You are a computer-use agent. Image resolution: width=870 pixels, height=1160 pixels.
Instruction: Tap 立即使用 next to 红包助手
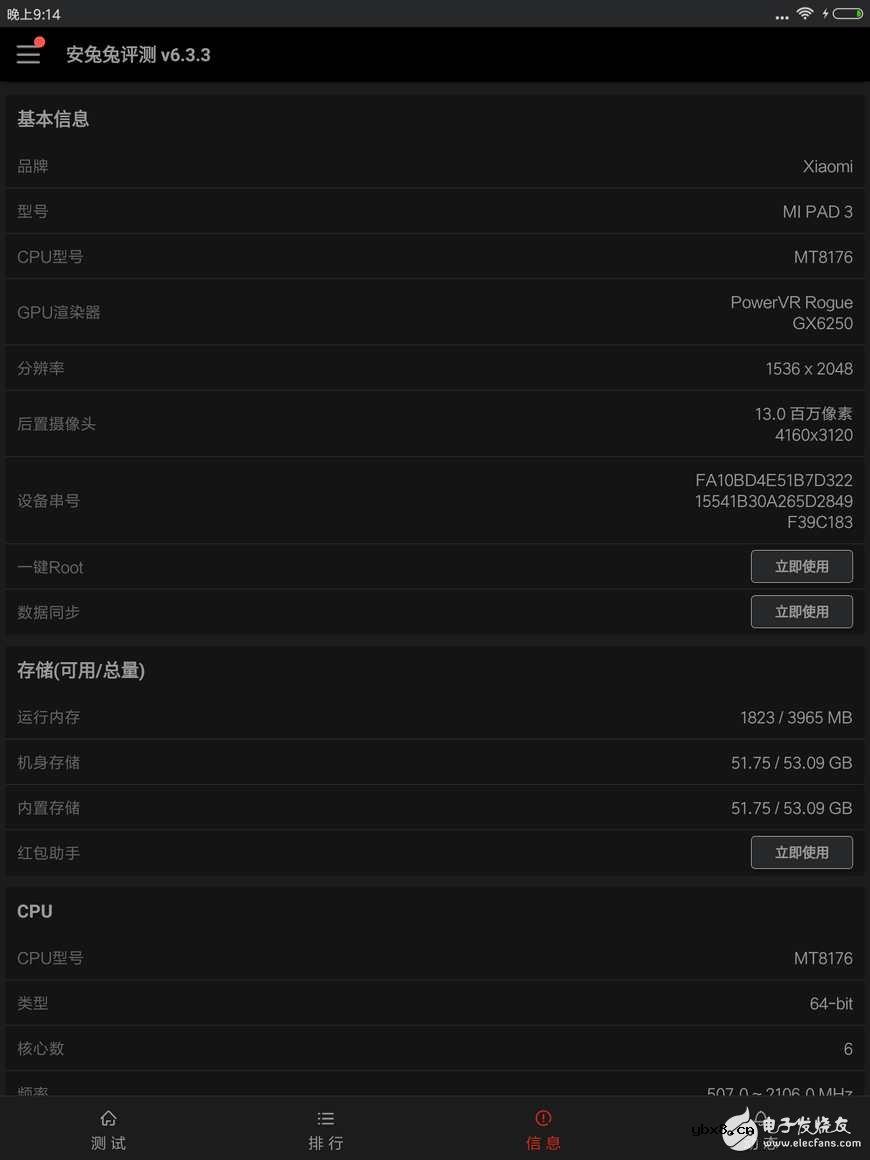click(x=801, y=852)
